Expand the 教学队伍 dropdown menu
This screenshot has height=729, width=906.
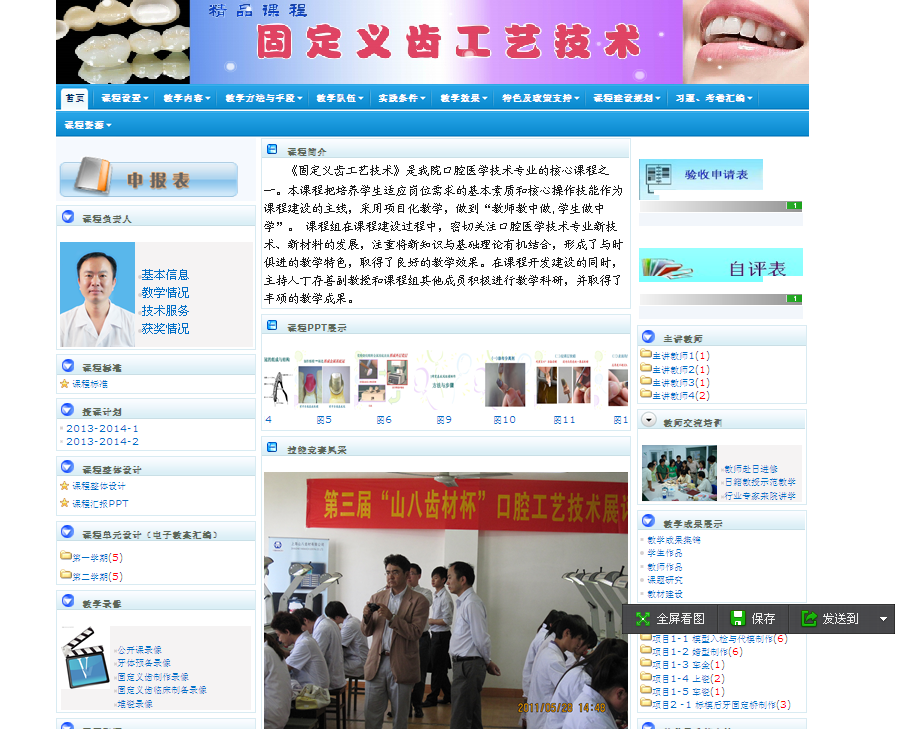click(338, 98)
